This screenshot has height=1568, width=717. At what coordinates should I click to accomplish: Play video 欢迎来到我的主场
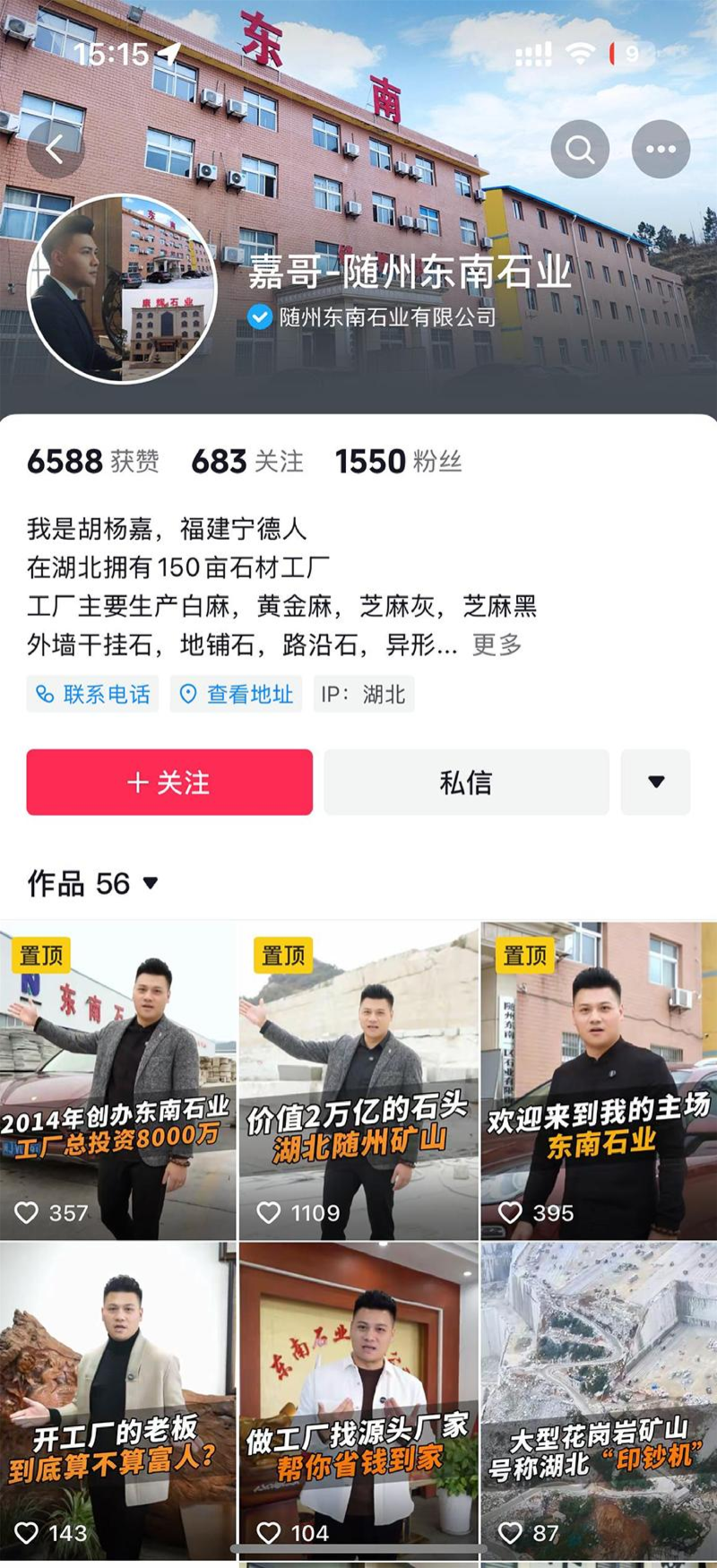click(x=599, y=1080)
